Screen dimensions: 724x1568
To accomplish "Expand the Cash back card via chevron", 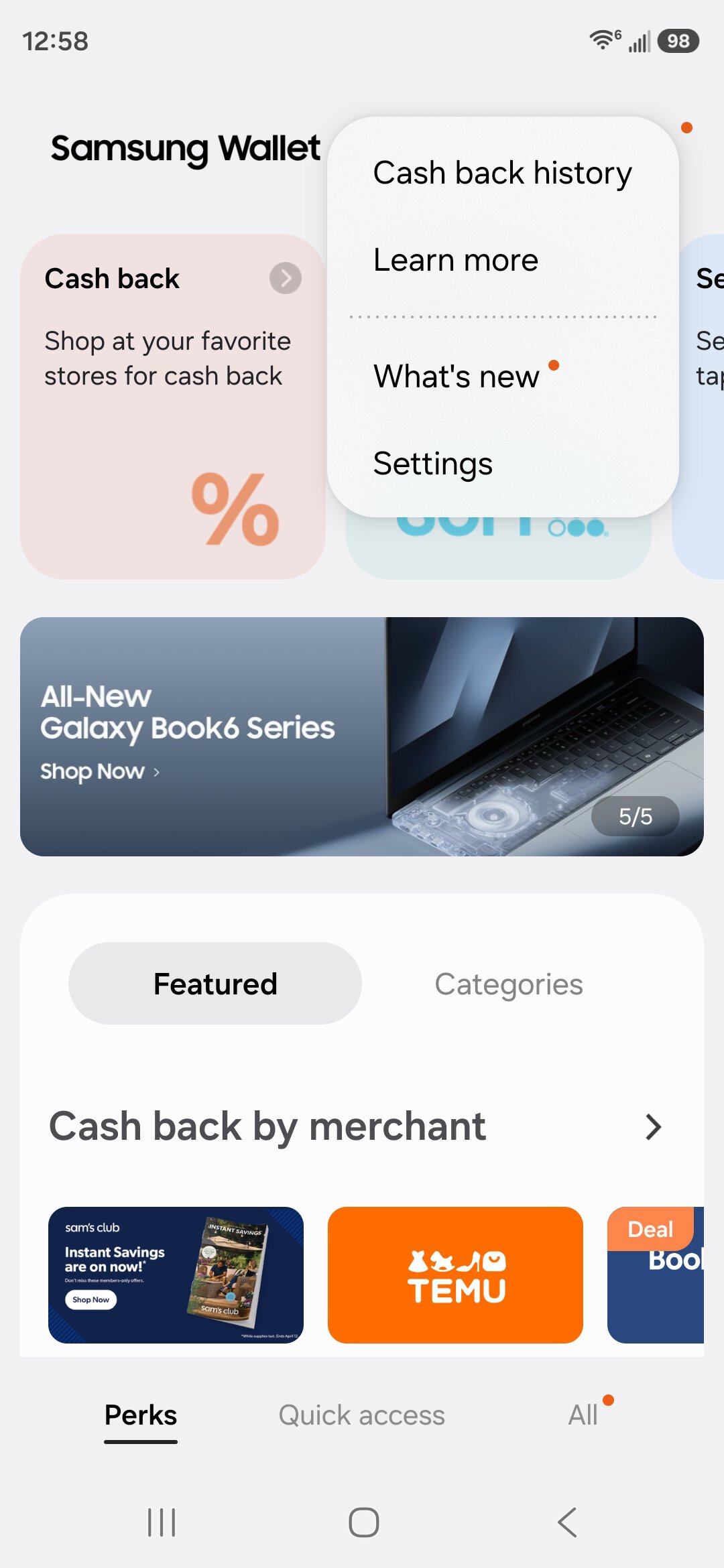I will point(287,278).
